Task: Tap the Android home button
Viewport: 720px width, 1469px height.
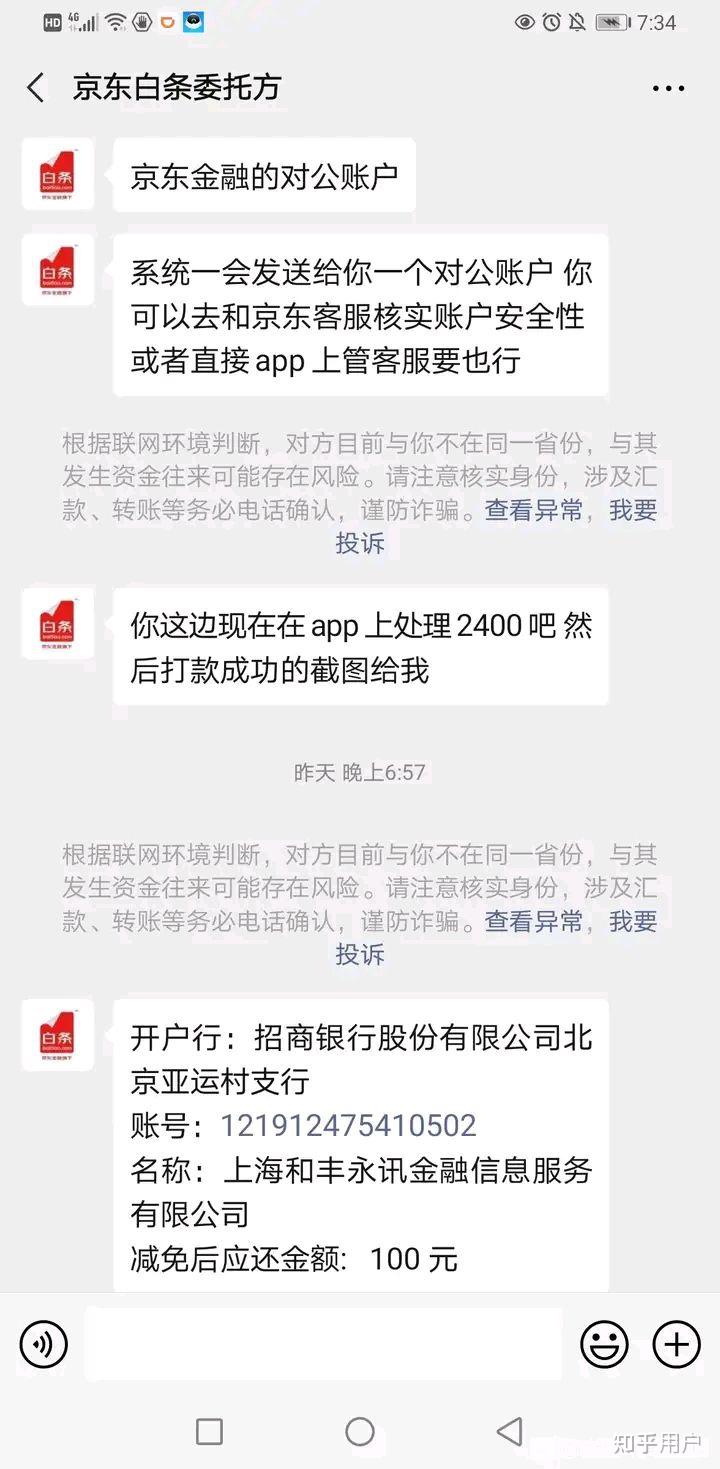Action: coord(360,1431)
